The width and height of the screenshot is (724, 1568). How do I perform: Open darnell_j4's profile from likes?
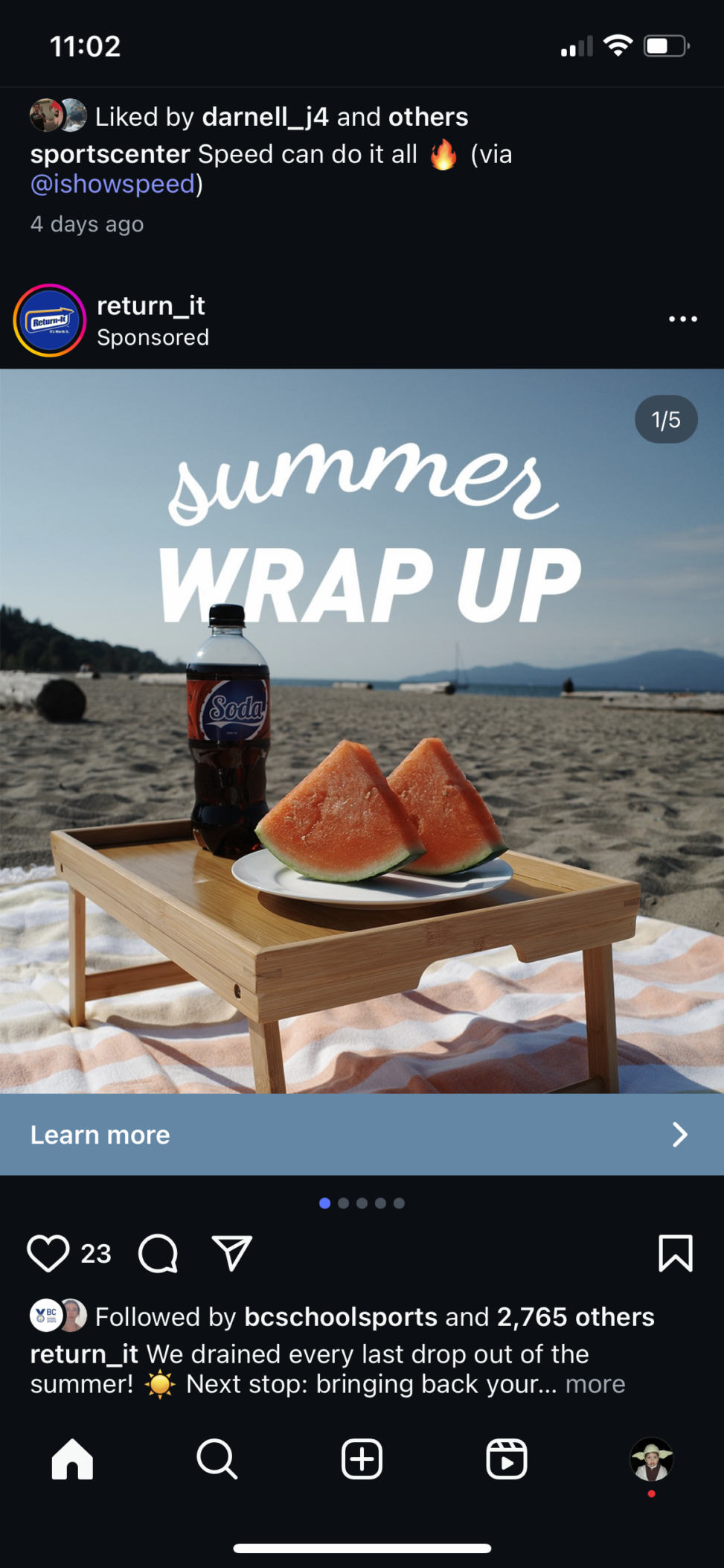click(265, 117)
